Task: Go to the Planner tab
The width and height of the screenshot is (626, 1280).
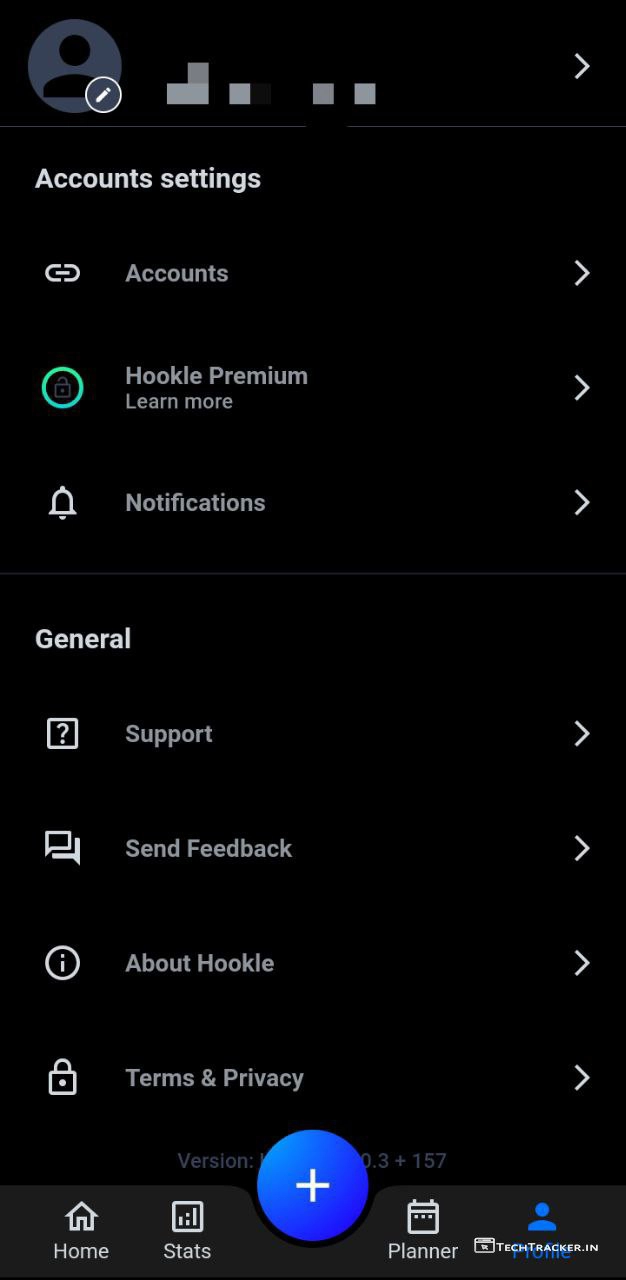Action: 423,1231
